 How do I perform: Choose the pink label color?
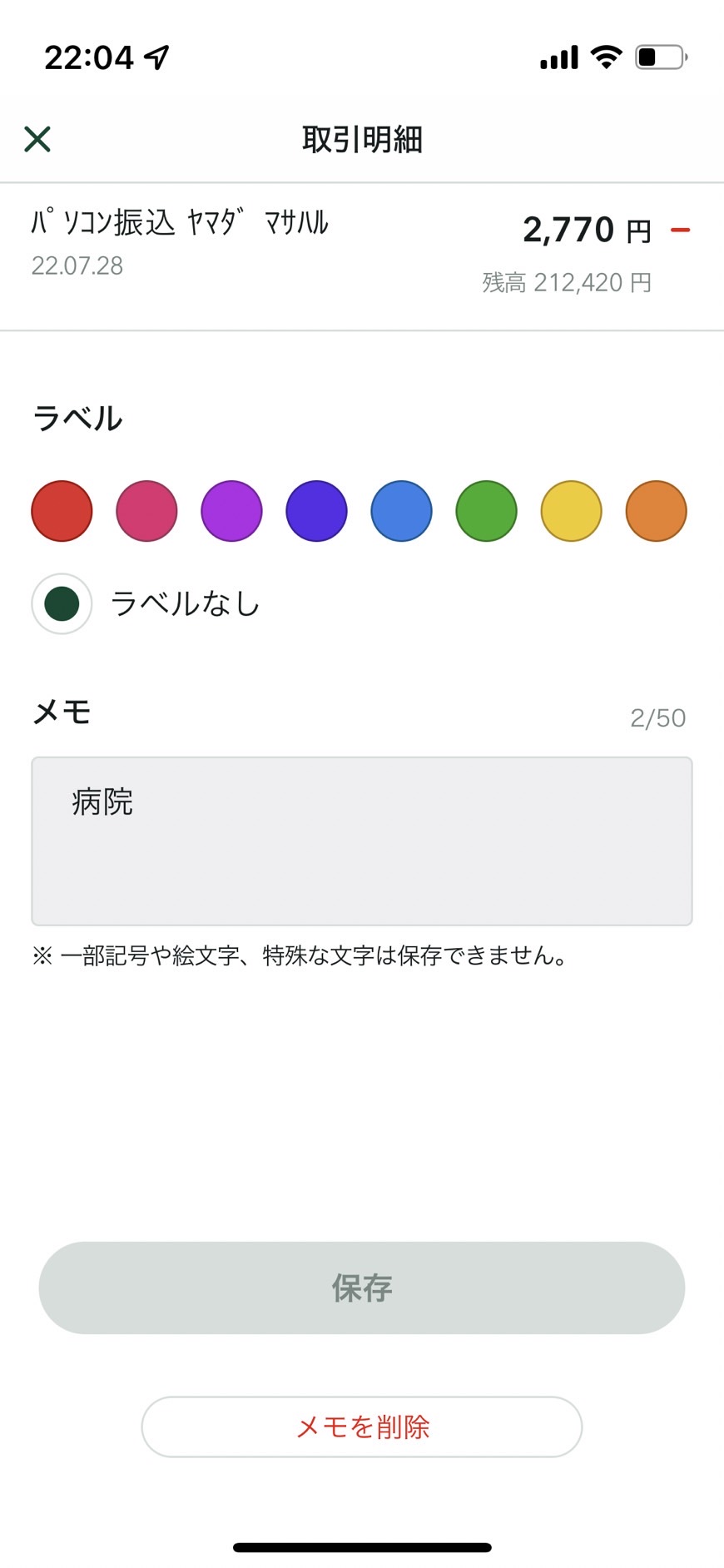click(146, 511)
